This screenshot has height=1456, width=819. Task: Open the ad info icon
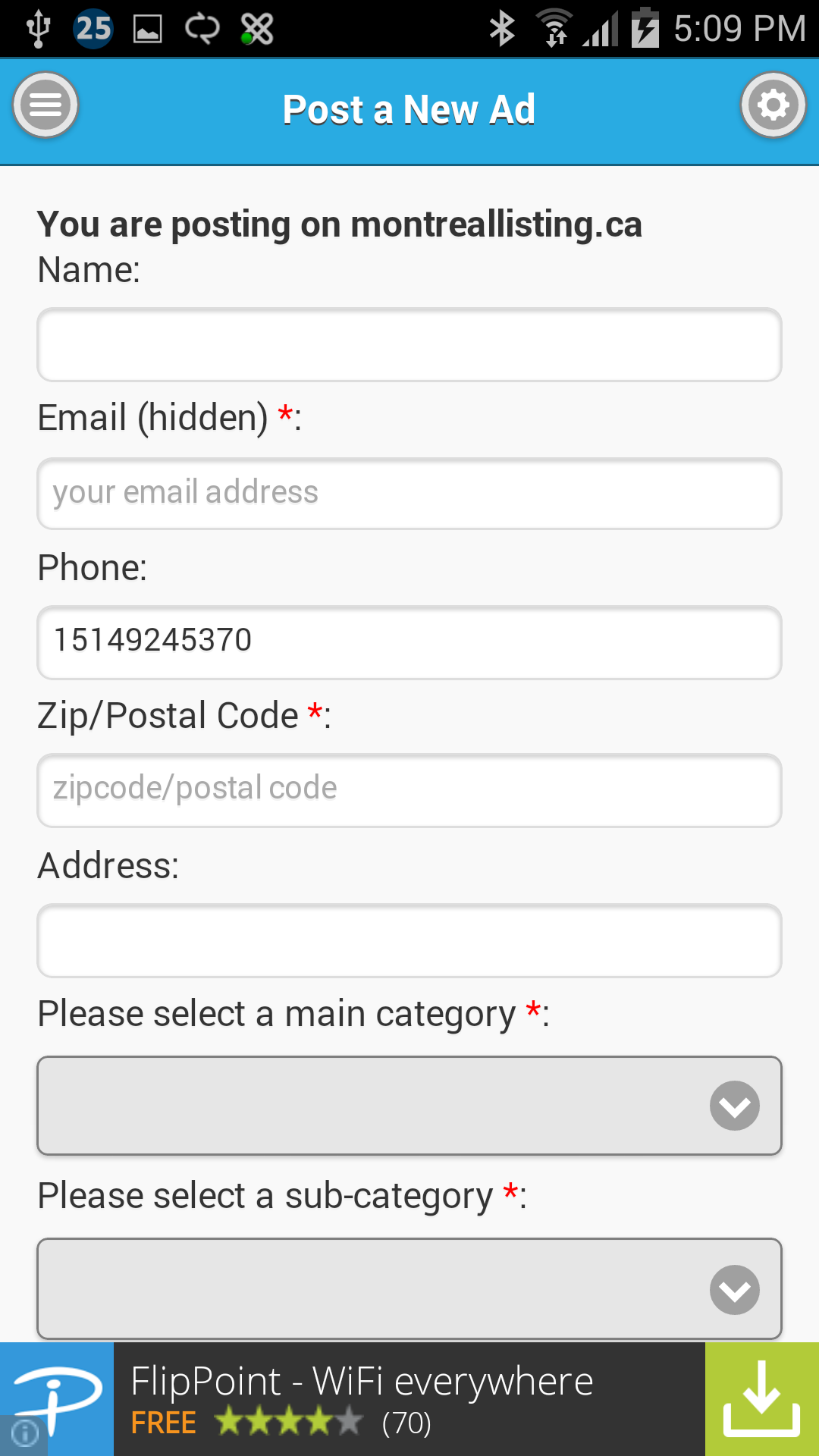25,1432
